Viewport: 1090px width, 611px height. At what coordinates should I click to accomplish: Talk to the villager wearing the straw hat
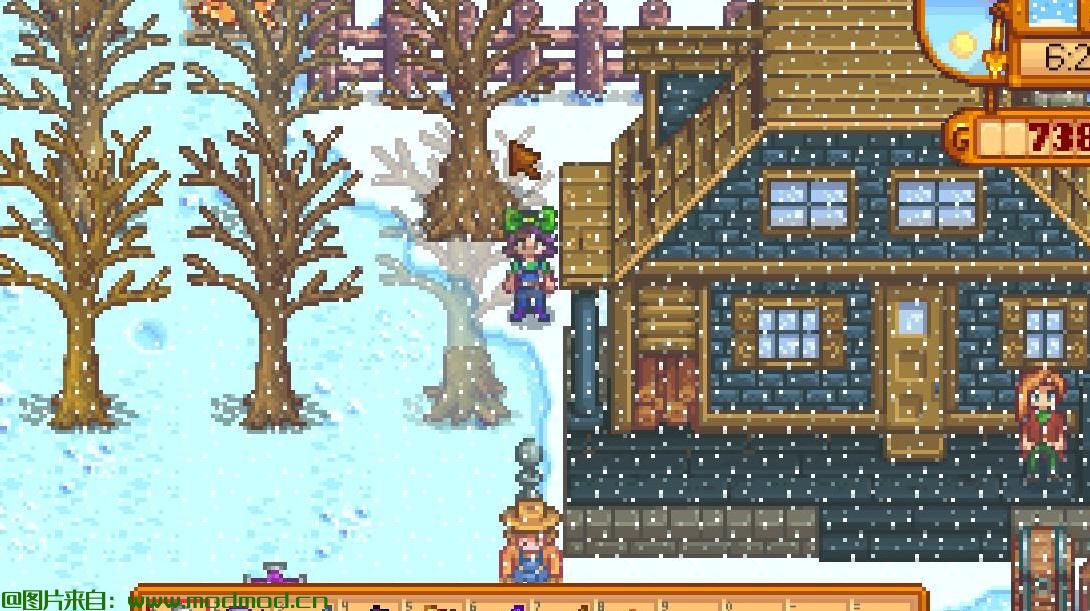[x=531, y=545]
